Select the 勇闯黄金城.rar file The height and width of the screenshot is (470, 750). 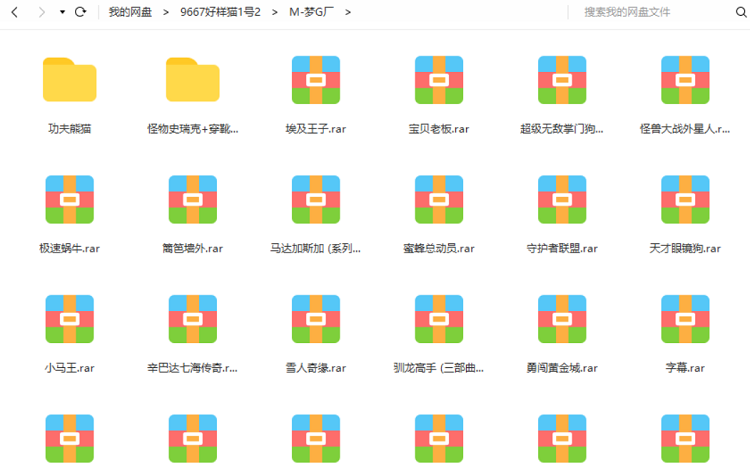point(561,320)
